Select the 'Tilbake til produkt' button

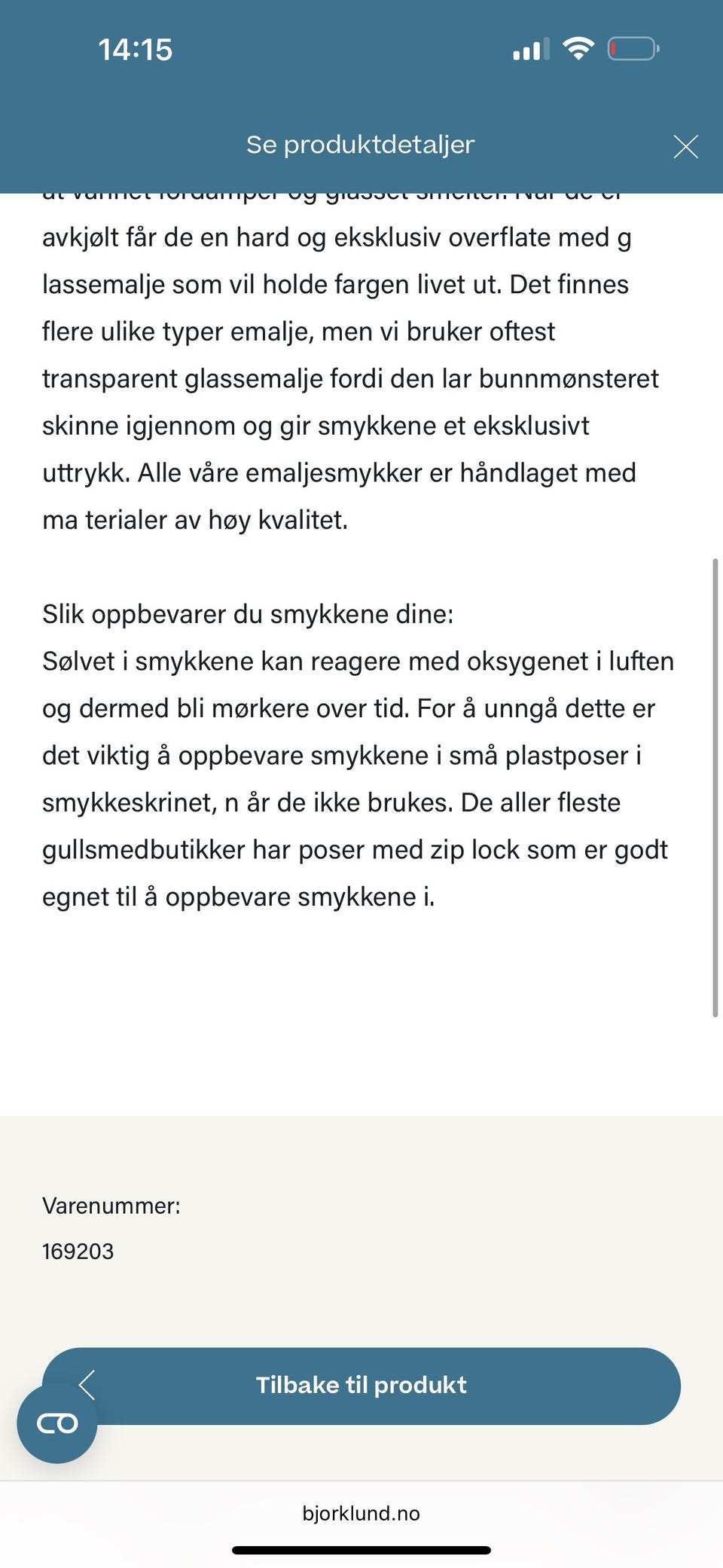click(x=361, y=1386)
